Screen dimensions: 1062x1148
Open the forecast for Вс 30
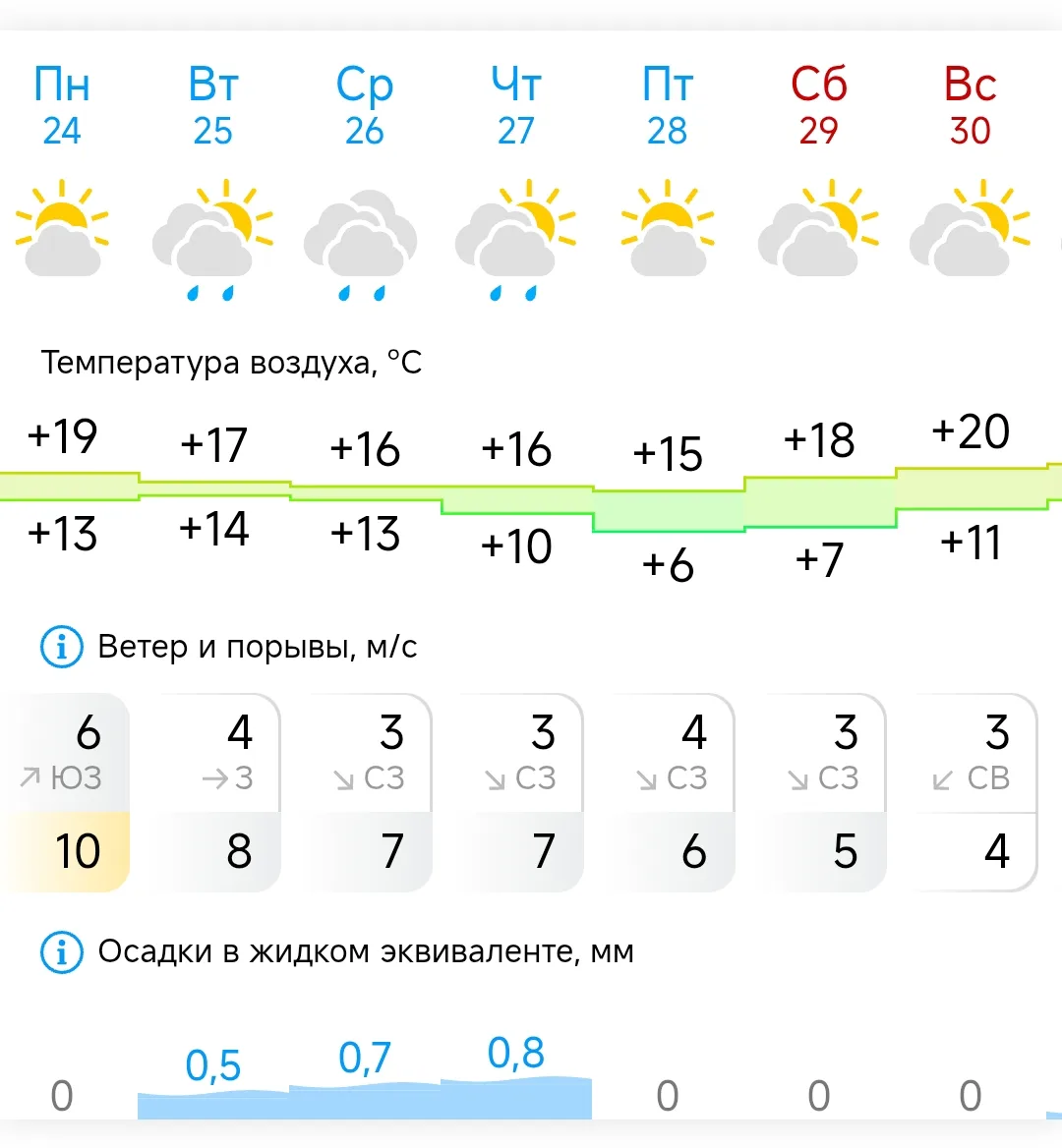tap(971, 105)
